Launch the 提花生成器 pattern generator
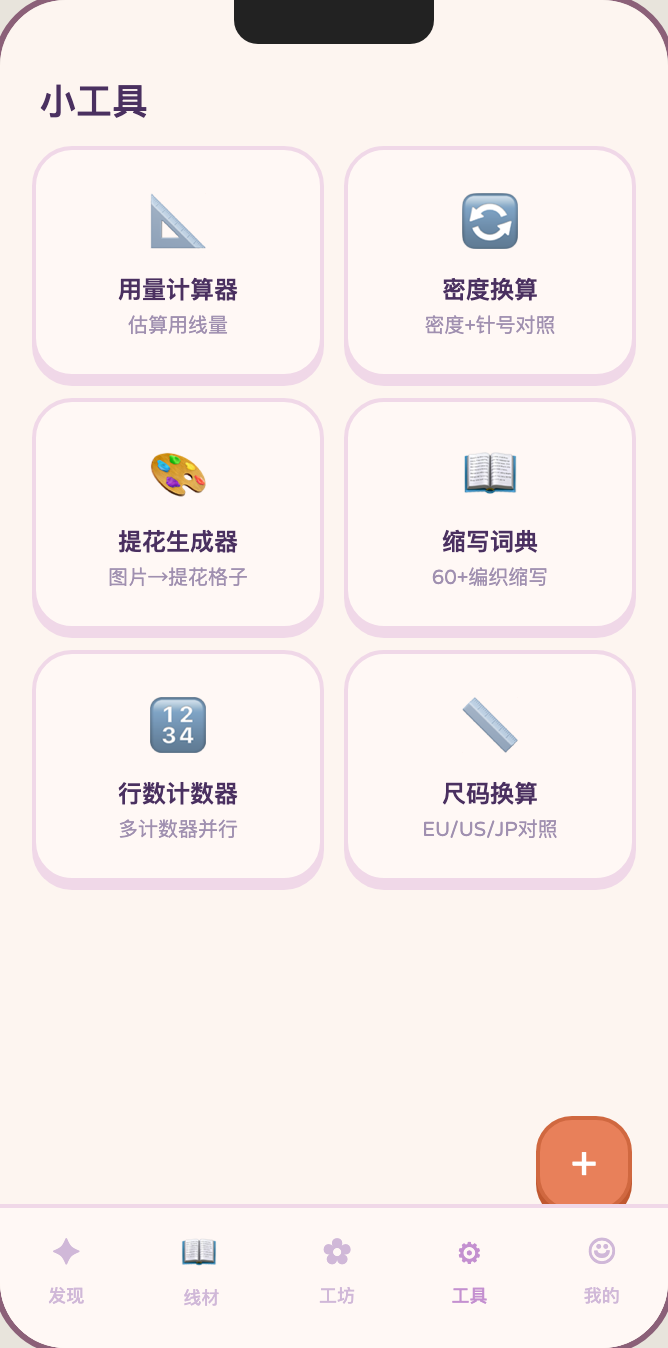The image size is (668, 1348). [x=178, y=514]
